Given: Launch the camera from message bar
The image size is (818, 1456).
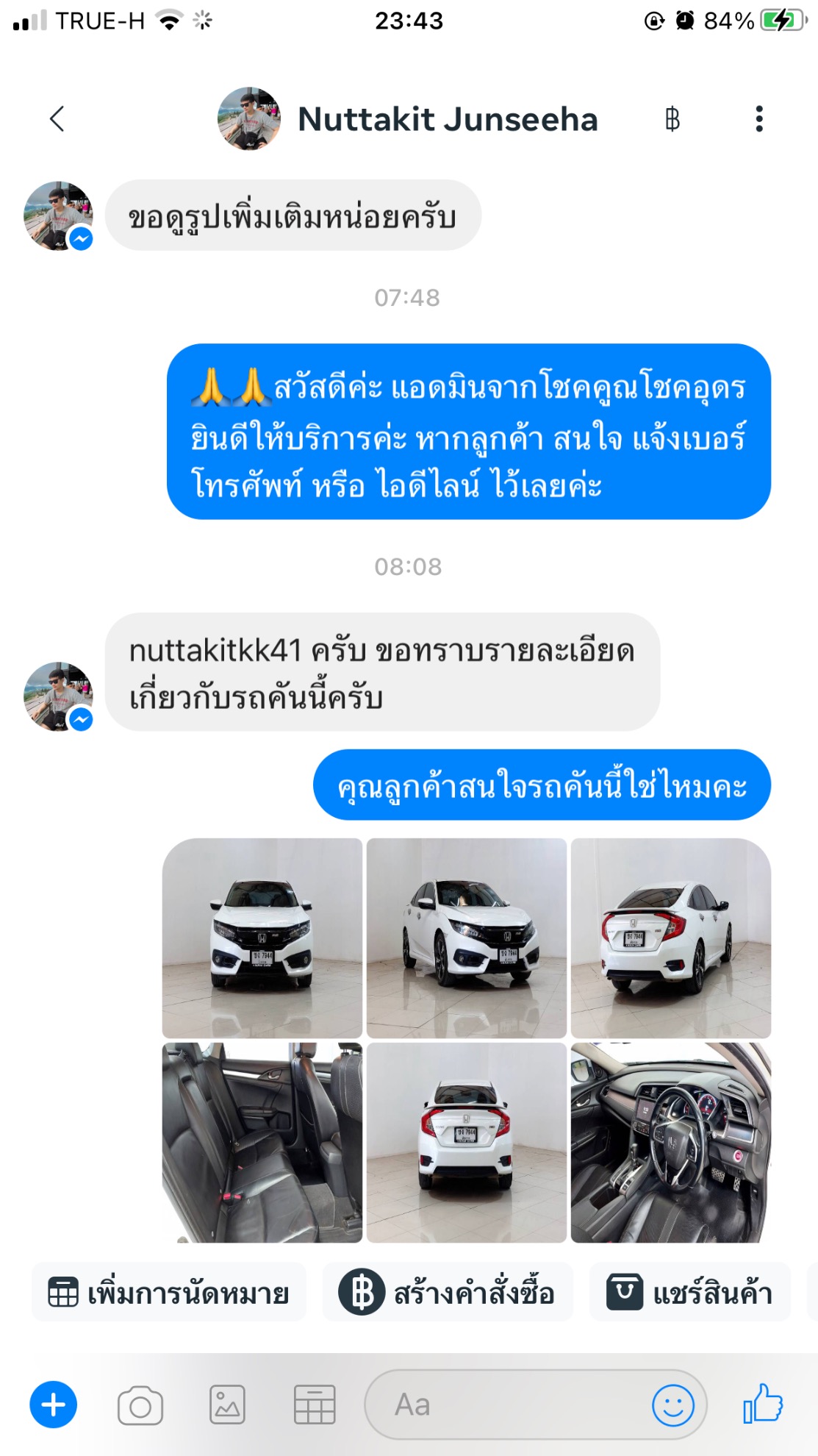Looking at the screenshot, I should click(x=140, y=1405).
